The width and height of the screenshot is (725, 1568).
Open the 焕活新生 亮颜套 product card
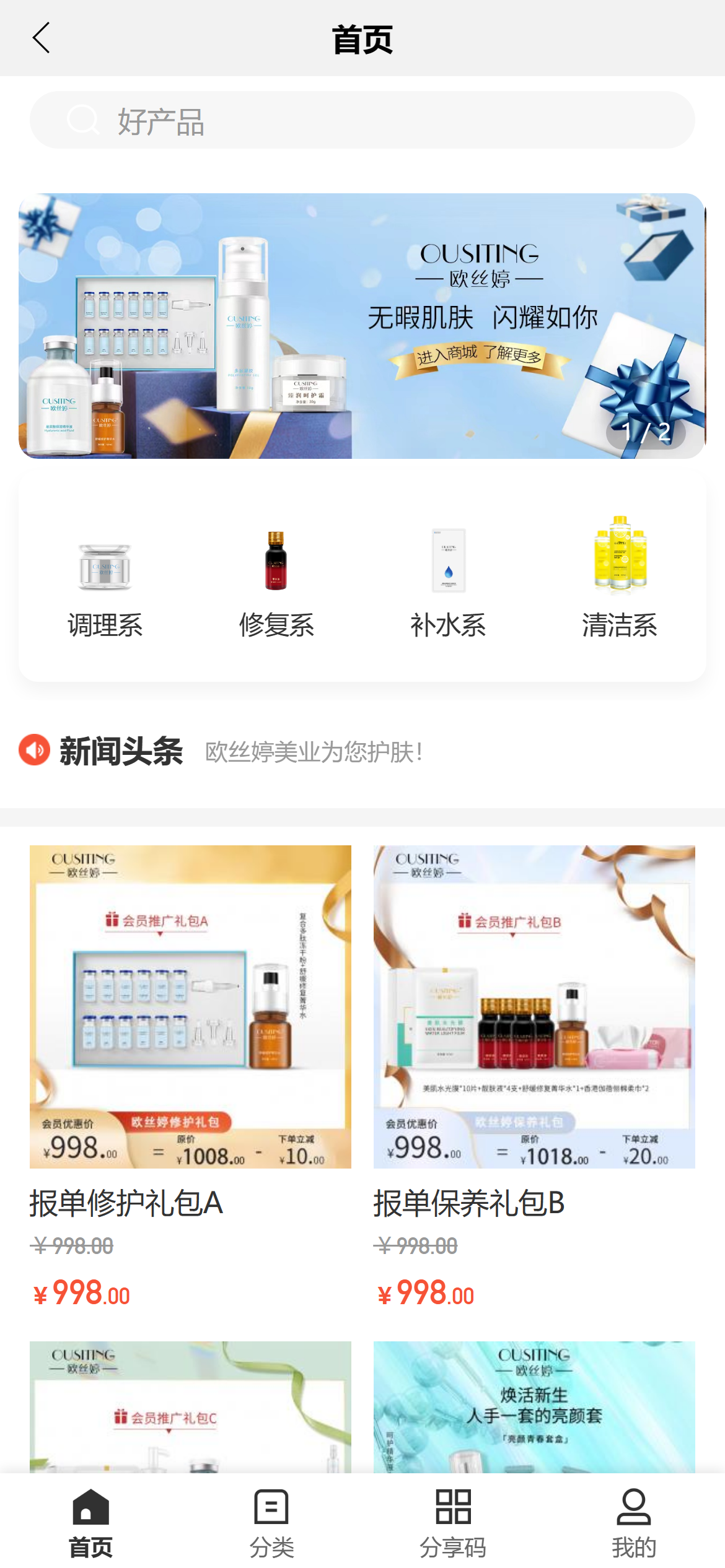point(534,1407)
